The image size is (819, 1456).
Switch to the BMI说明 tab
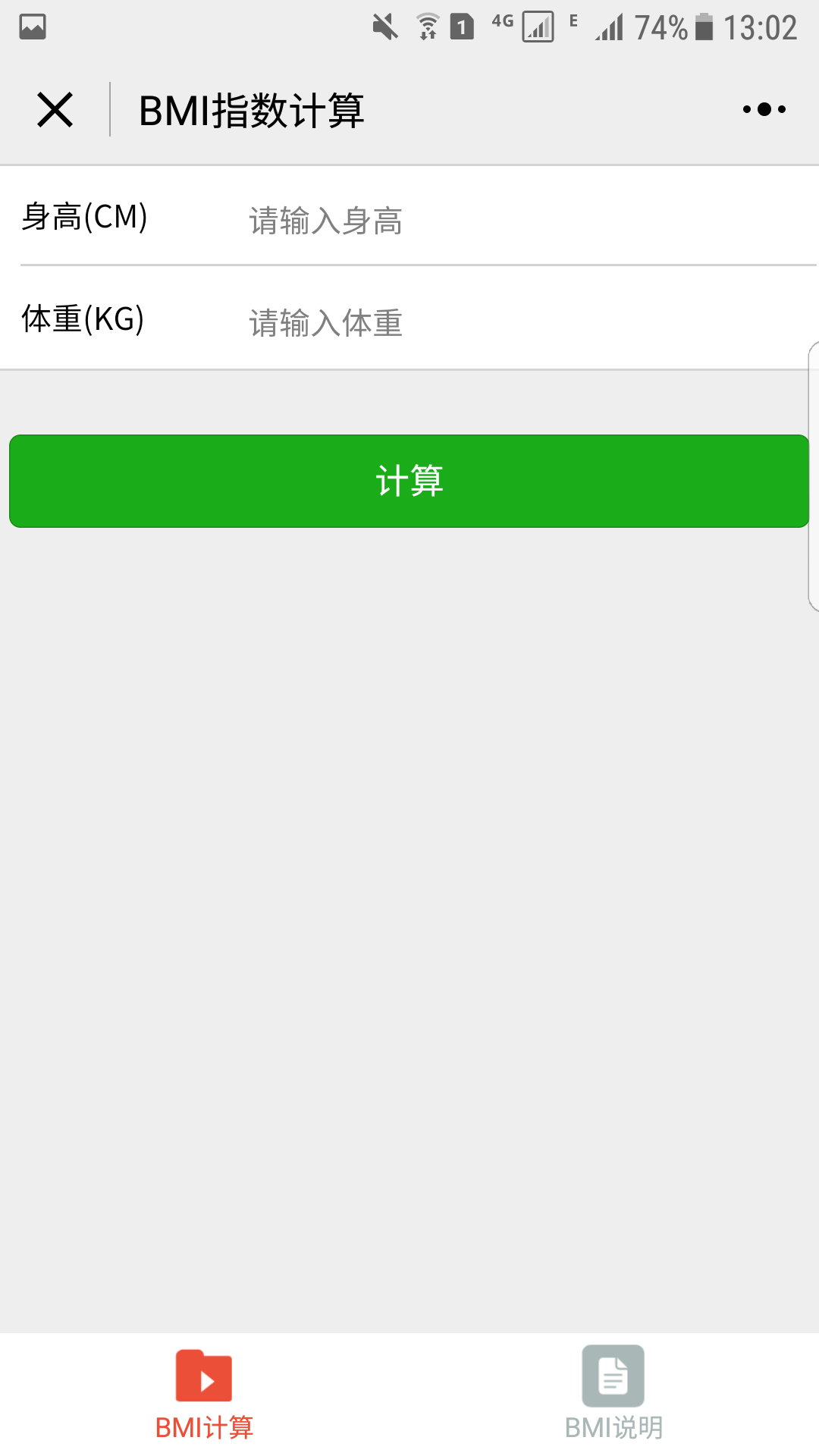pyautogui.click(x=613, y=1395)
